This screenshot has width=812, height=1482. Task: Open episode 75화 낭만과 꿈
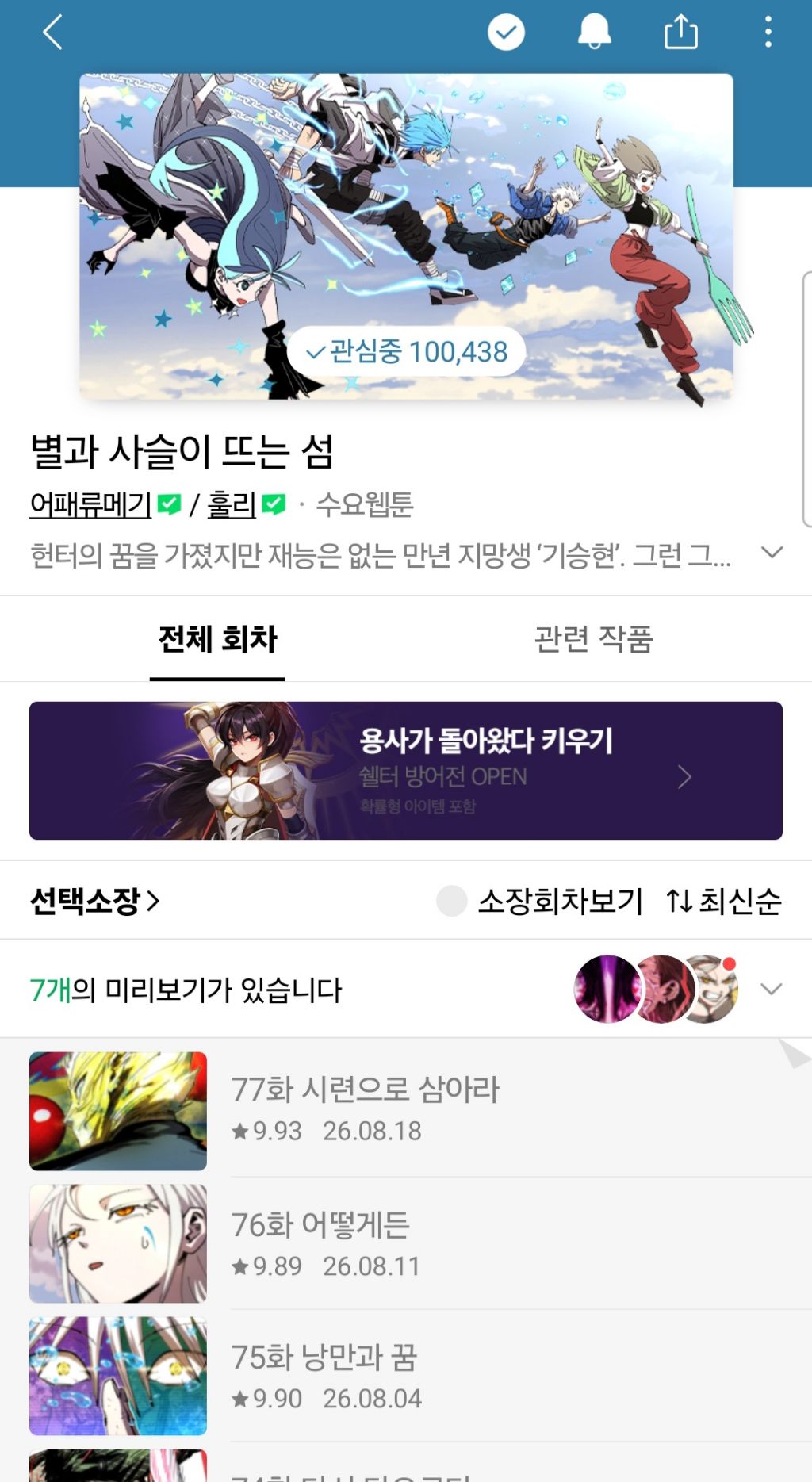(406, 1376)
